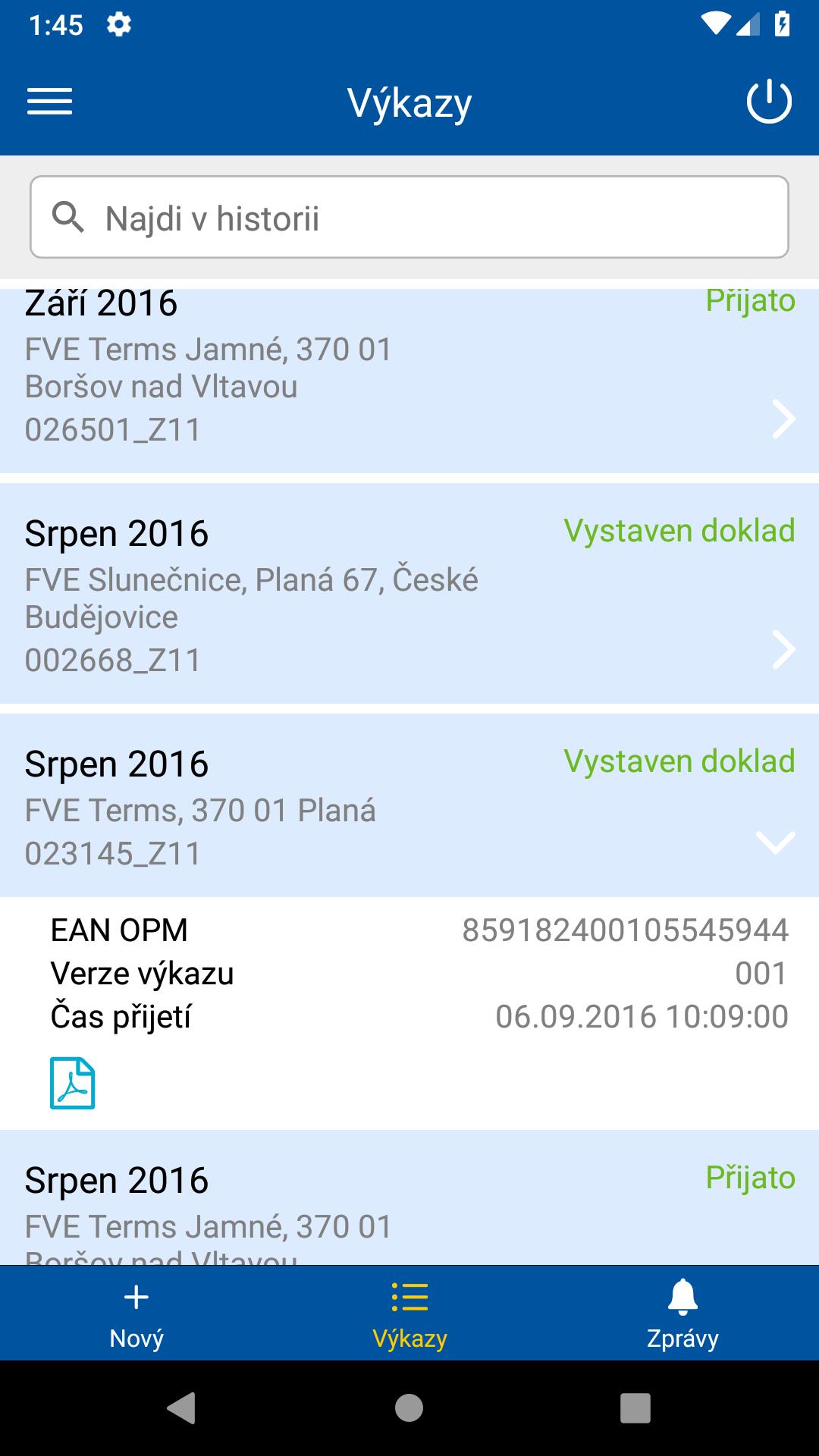Tap the system home button
The height and width of the screenshot is (1456, 819).
(409, 1408)
